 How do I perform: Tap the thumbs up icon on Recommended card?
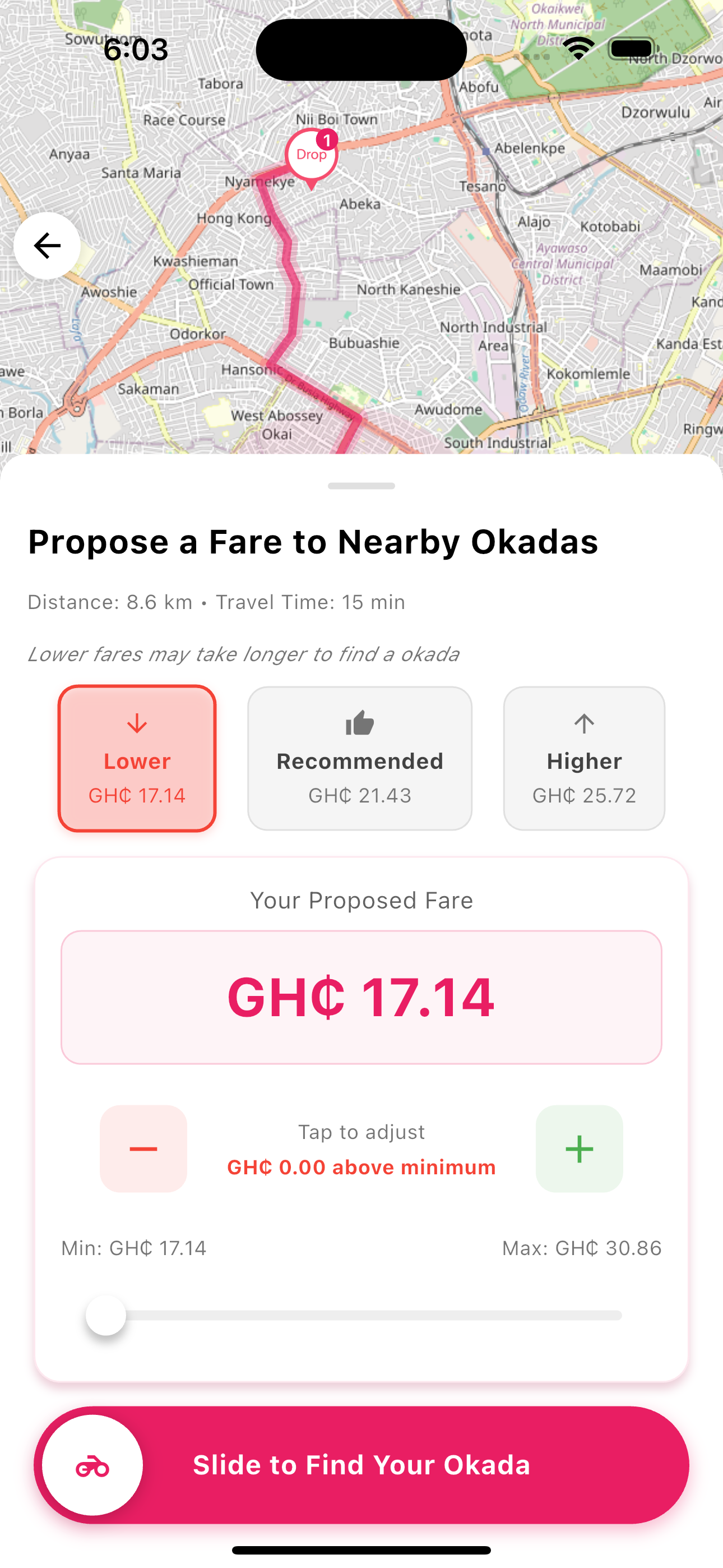(x=360, y=725)
